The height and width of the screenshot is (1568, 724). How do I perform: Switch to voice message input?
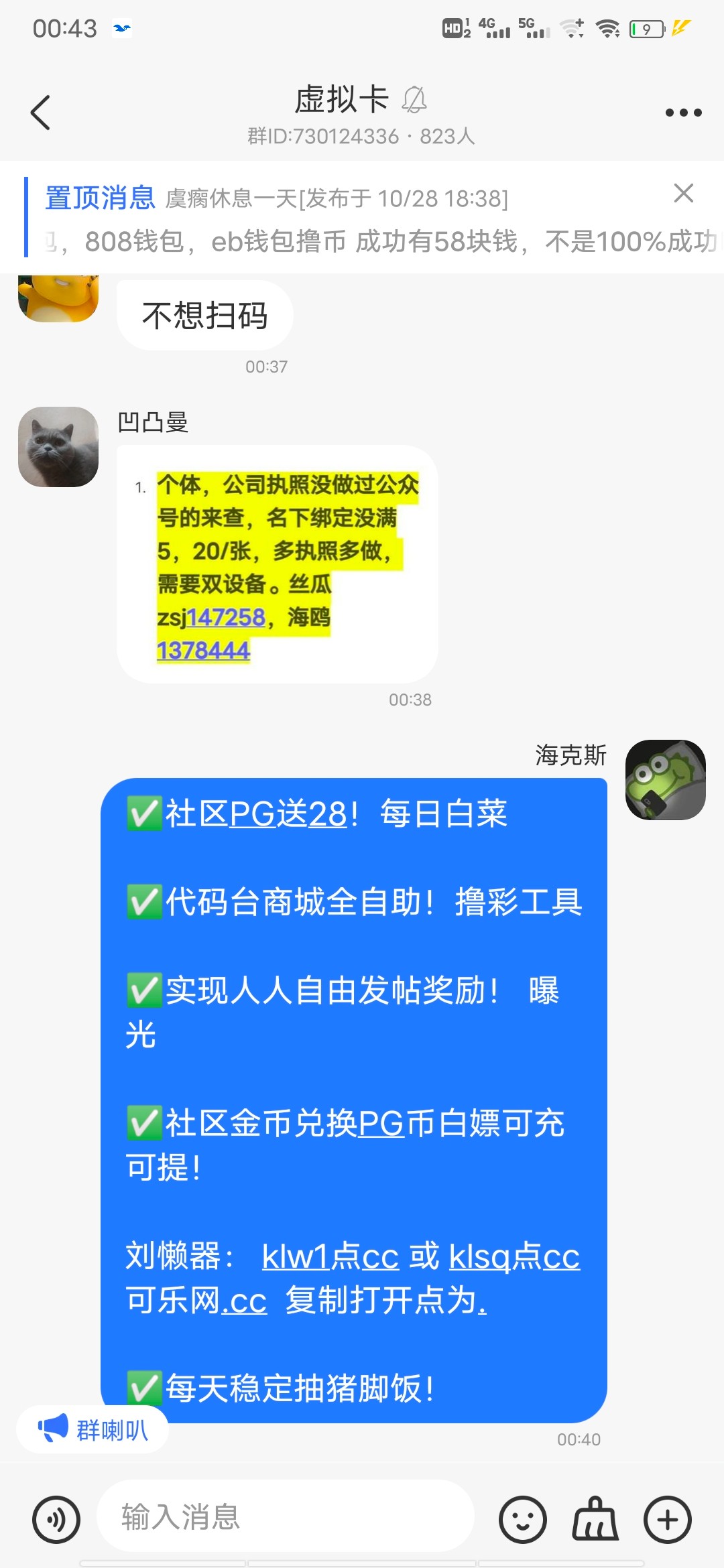click(x=56, y=1519)
